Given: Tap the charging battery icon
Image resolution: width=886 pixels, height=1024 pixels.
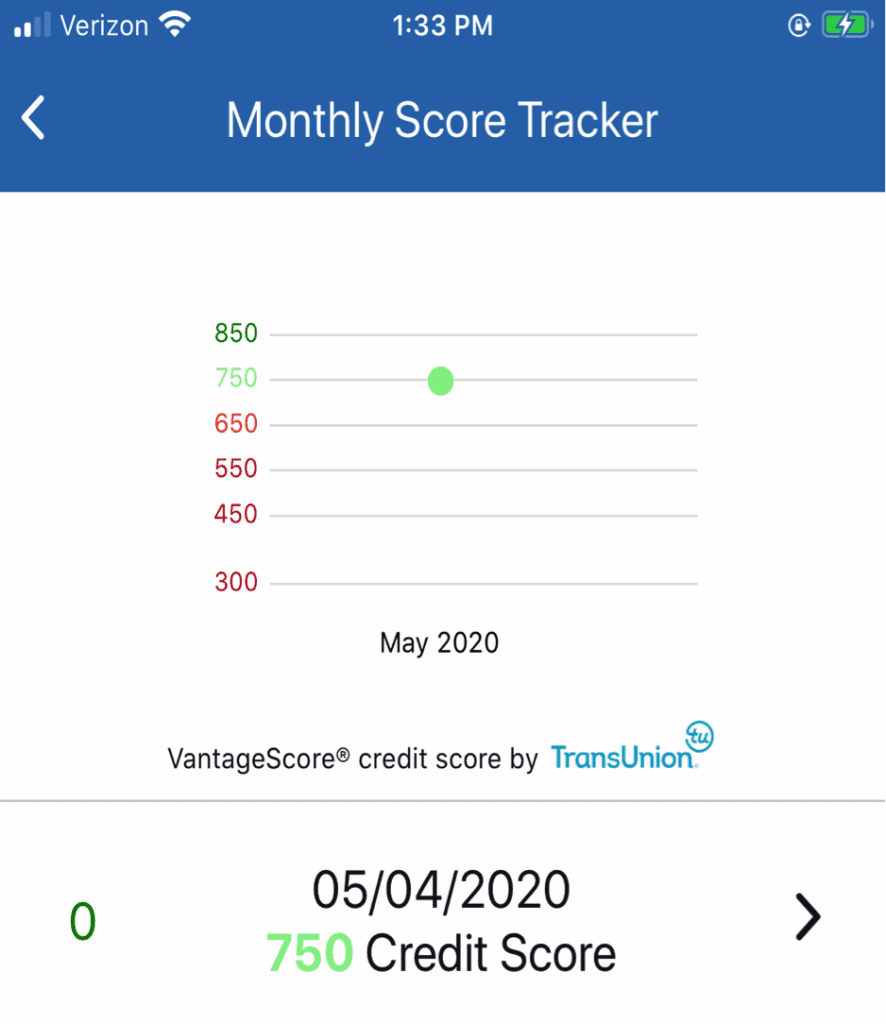Looking at the screenshot, I should click(846, 25).
